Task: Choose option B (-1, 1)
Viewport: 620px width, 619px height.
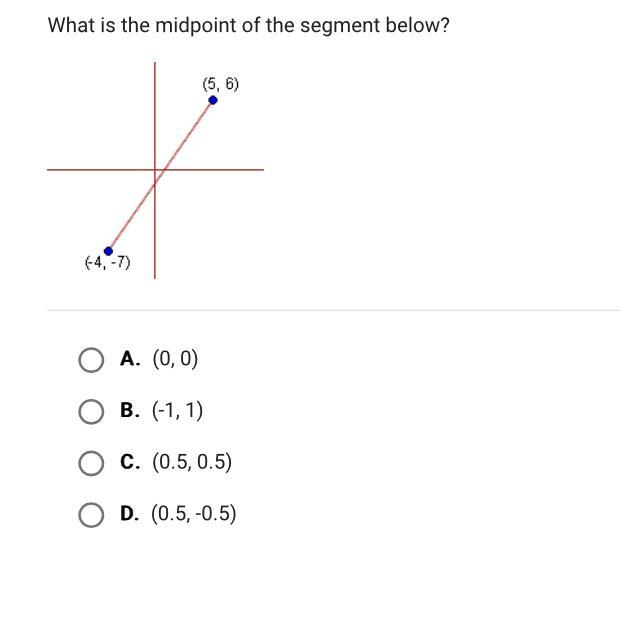Action: coord(91,411)
